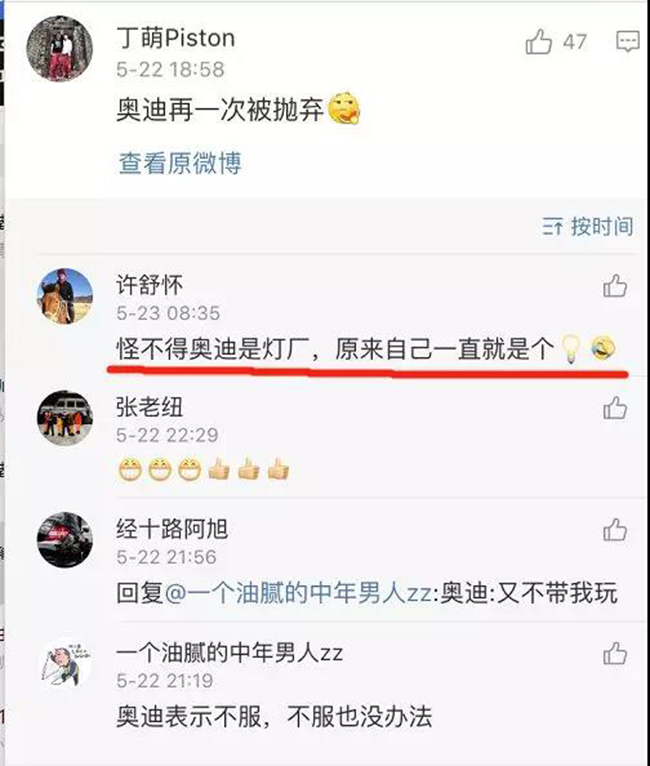Image resolution: width=650 pixels, height=766 pixels.
Task: Like 丁萌Piston's post
Action: [540, 42]
